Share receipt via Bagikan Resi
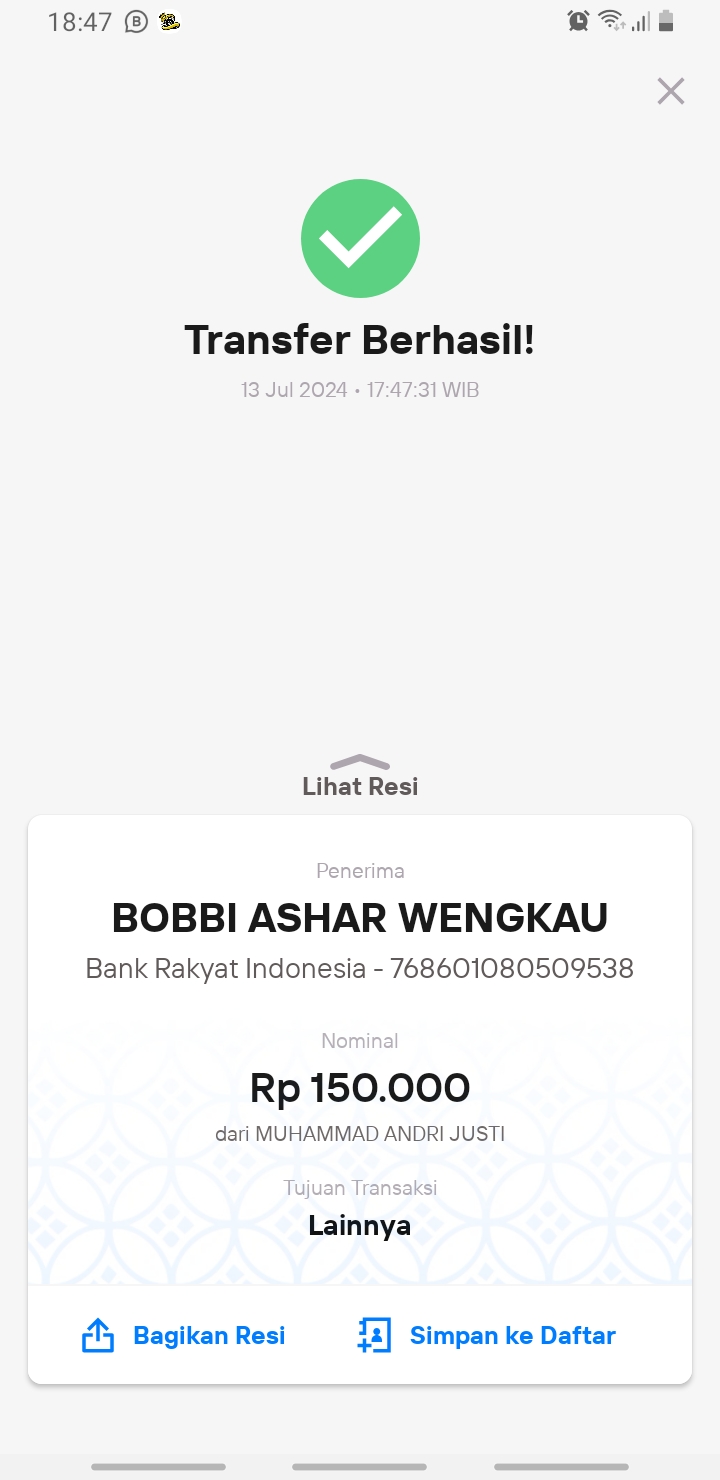Viewport: 720px width, 1480px height. pyautogui.click(x=184, y=1336)
